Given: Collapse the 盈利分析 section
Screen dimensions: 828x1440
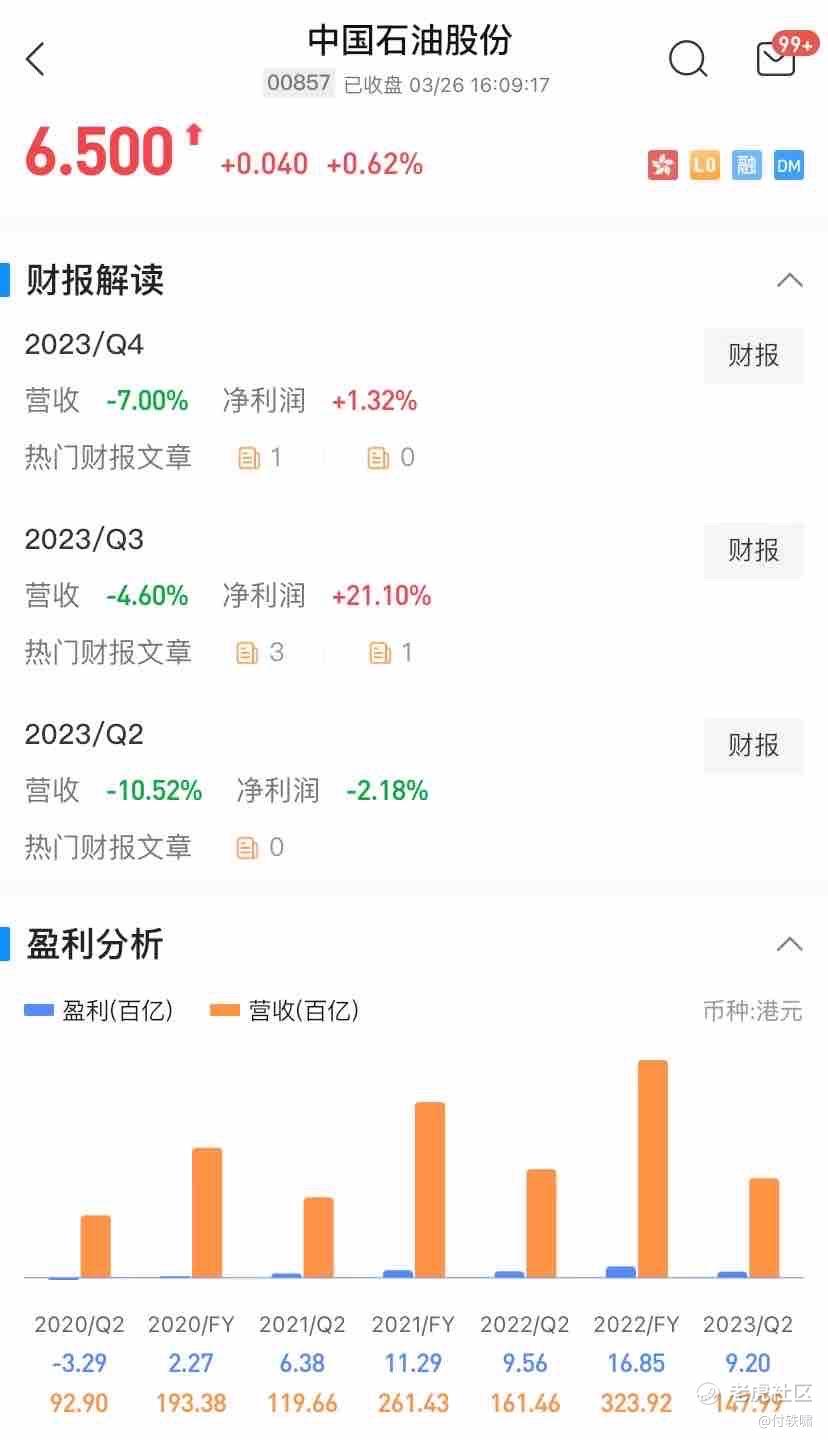Looking at the screenshot, I should tap(790, 944).
